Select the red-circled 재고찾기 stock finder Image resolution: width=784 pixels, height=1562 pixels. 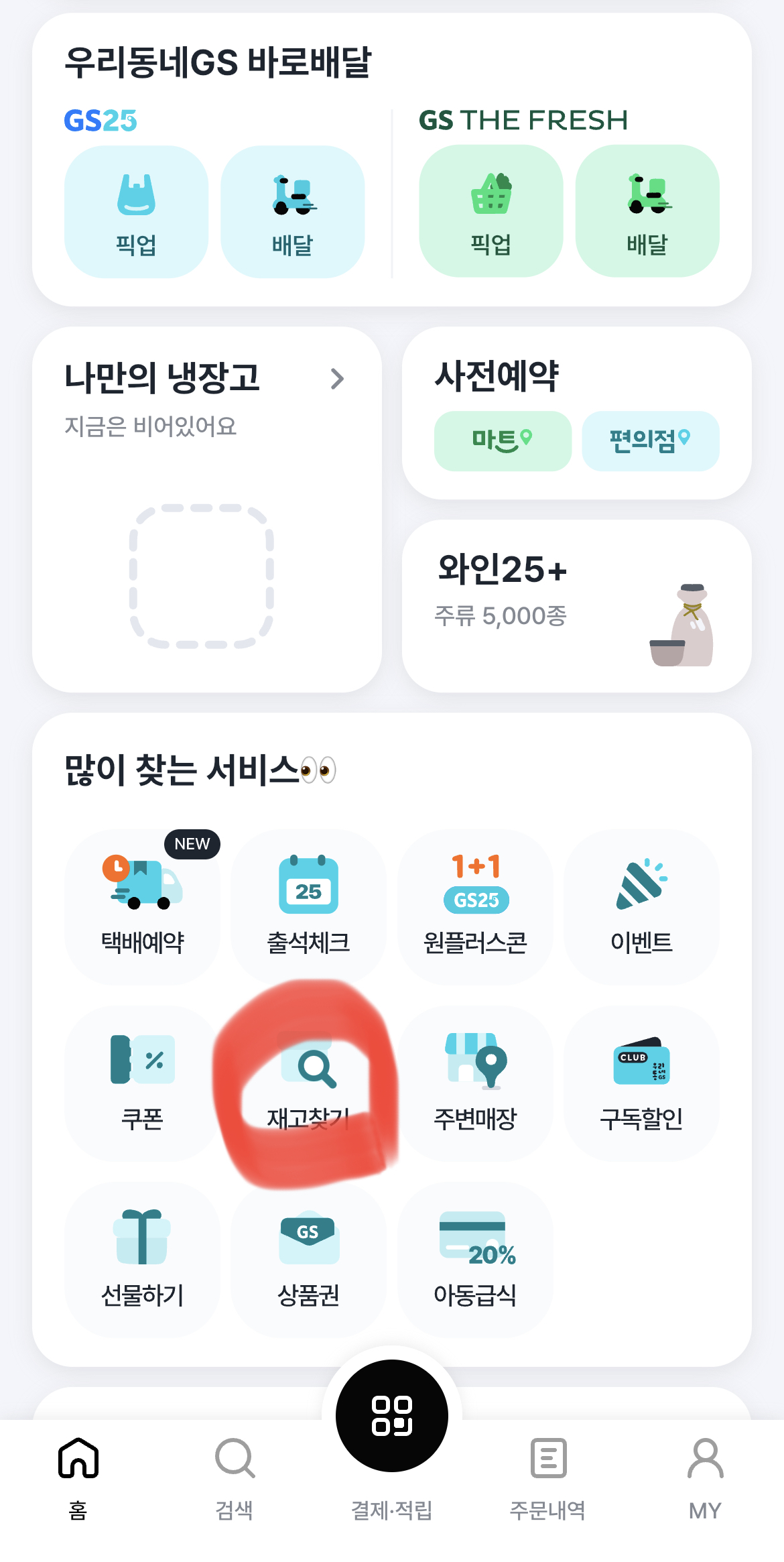308,1083
